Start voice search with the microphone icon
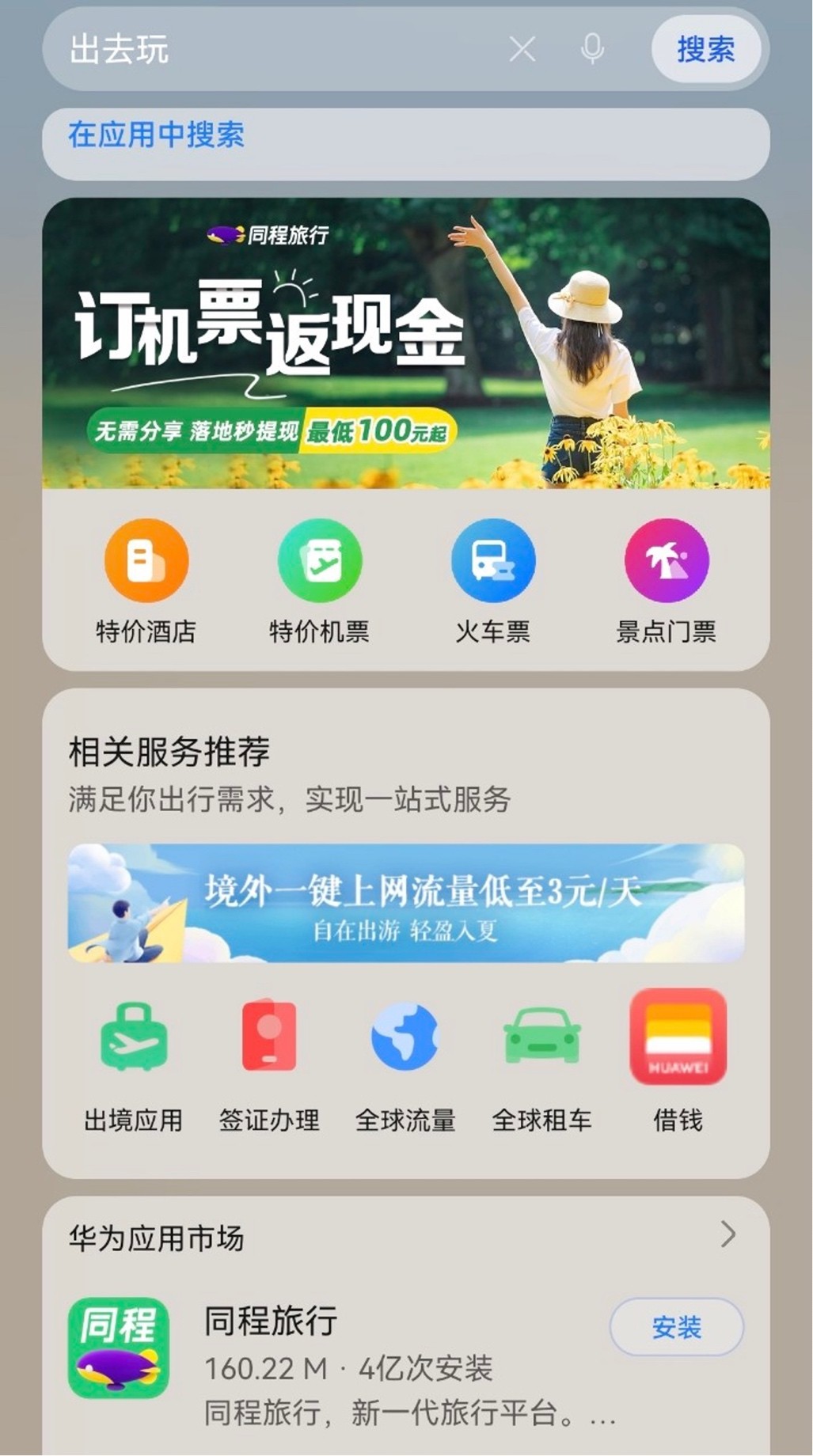813x1456 pixels. click(592, 49)
